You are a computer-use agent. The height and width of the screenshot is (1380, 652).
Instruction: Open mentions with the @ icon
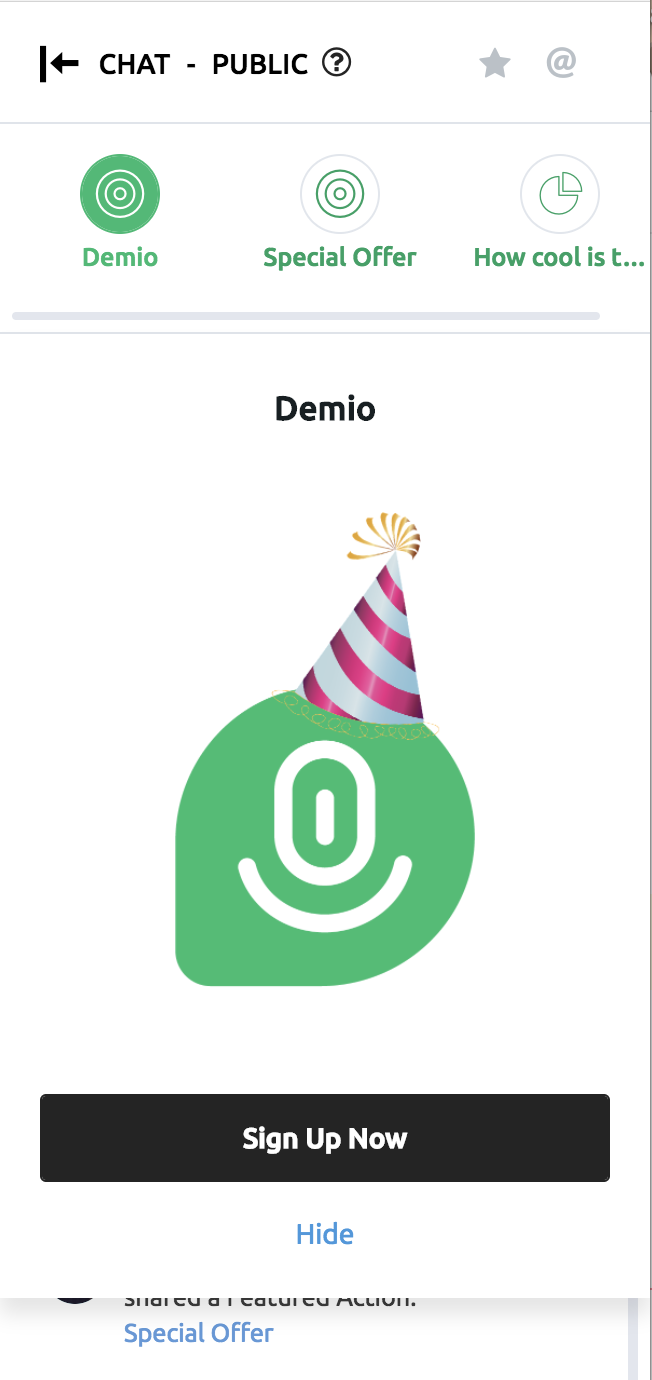561,63
